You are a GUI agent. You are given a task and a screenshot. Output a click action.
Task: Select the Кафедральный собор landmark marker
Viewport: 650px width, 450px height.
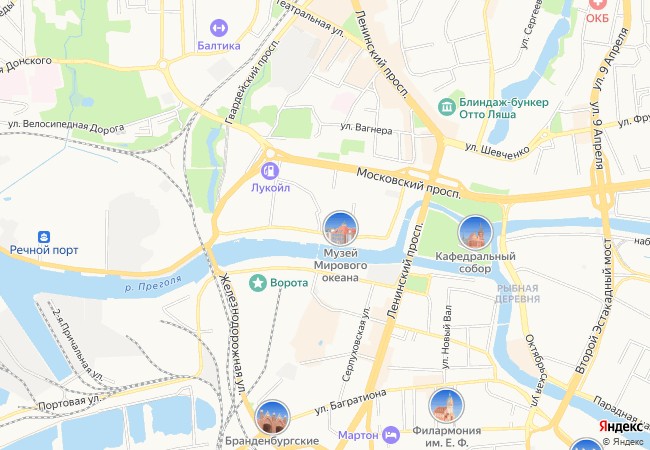[475, 232]
